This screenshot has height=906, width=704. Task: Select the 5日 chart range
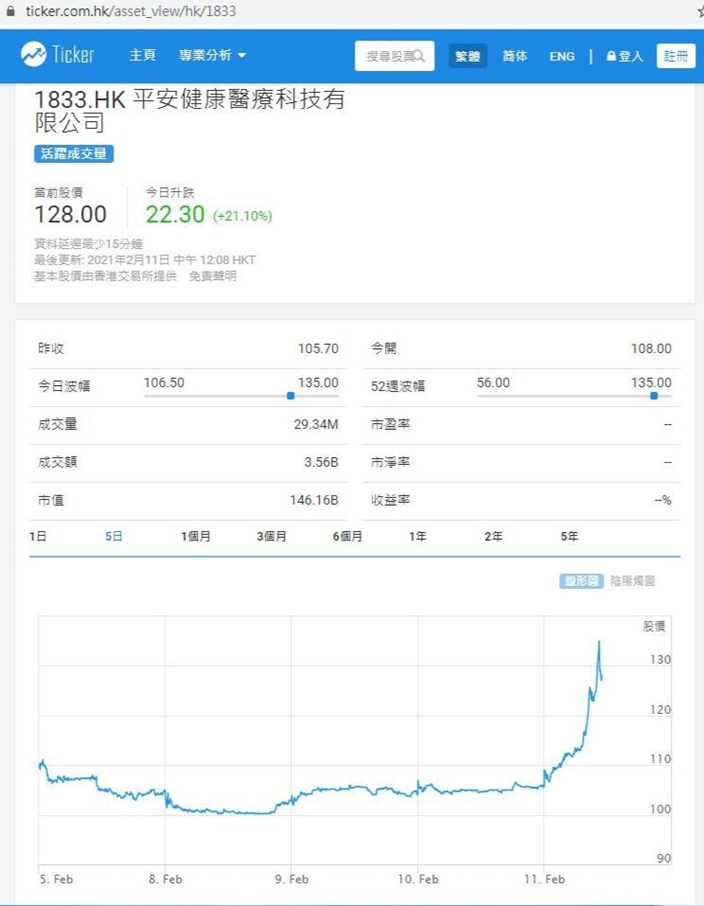pyautogui.click(x=114, y=536)
